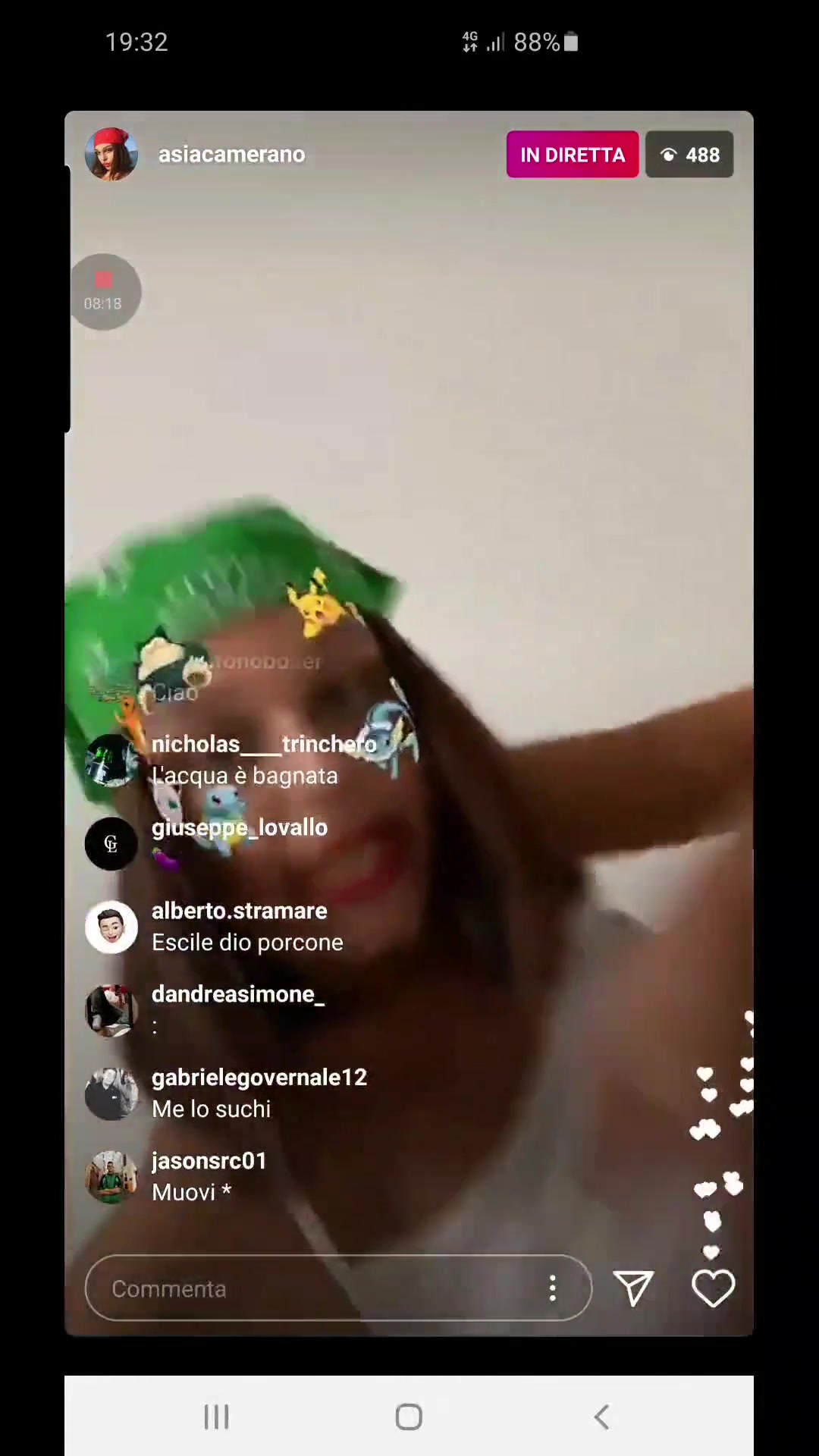Send a heart to the live
Screen dimensions: 819x1456
[x=714, y=1288]
